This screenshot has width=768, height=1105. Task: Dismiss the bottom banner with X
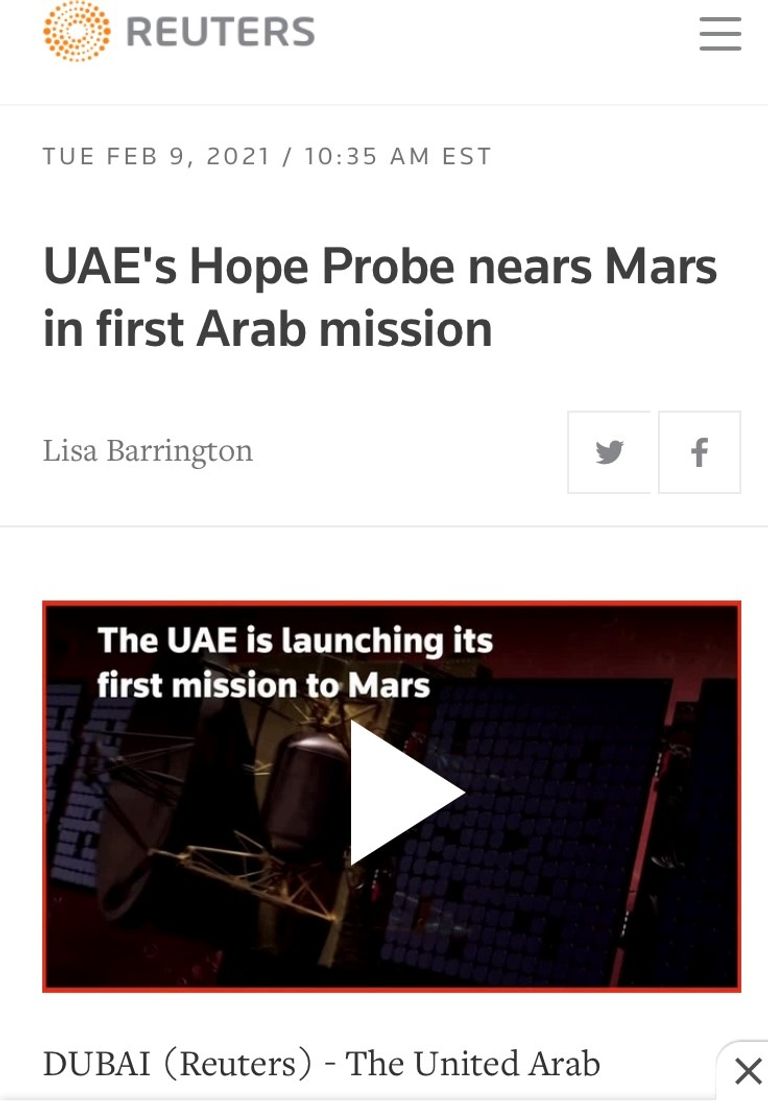[747, 1072]
